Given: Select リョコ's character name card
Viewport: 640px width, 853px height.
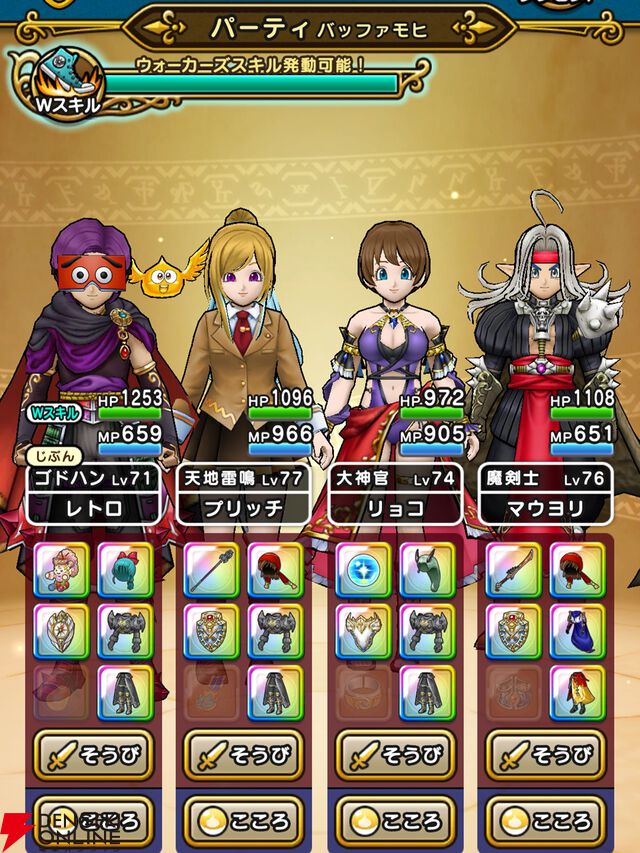Looking at the screenshot, I should pyautogui.click(x=394, y=495).
